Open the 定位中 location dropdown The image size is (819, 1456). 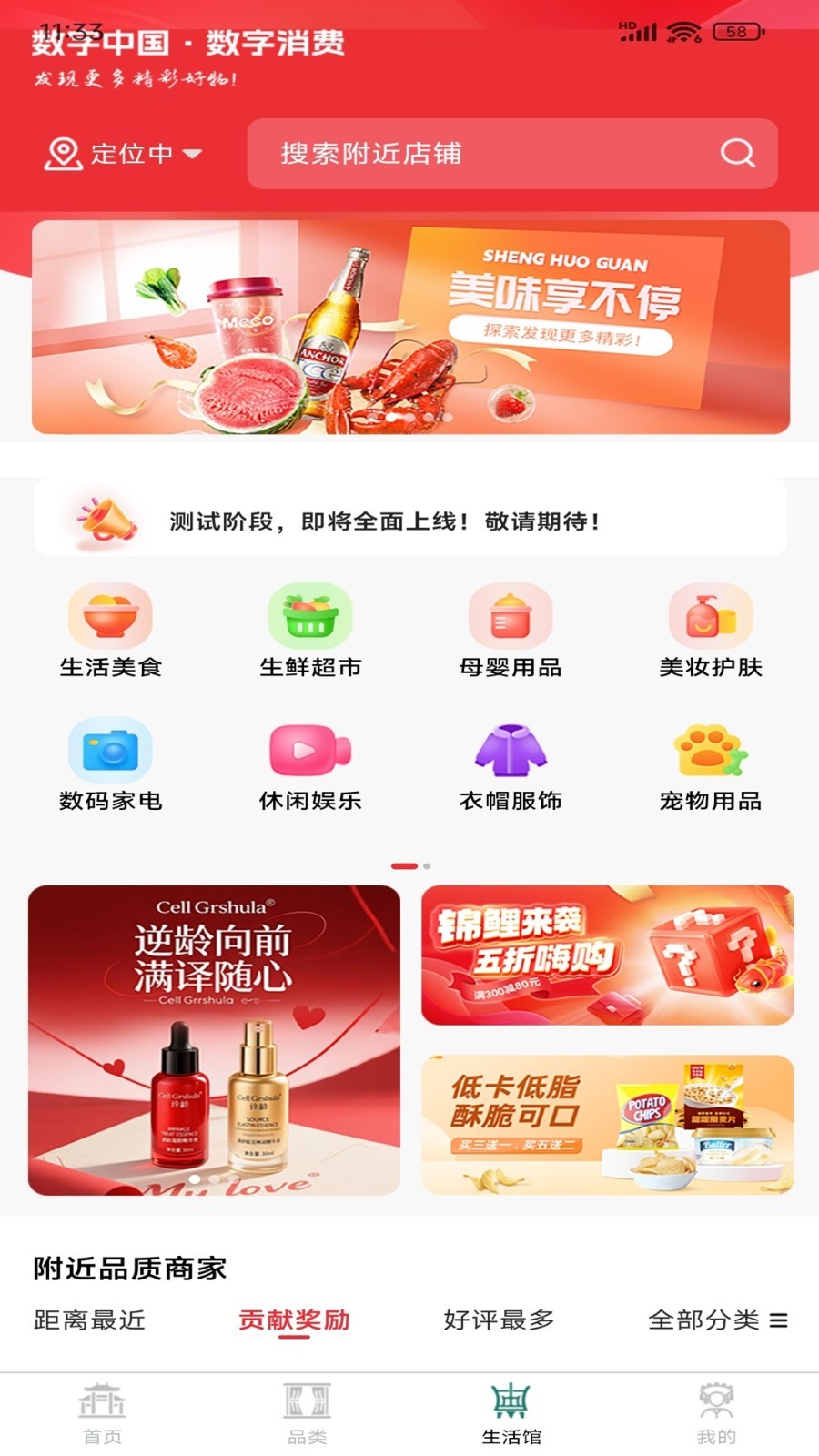pos(123,153)
